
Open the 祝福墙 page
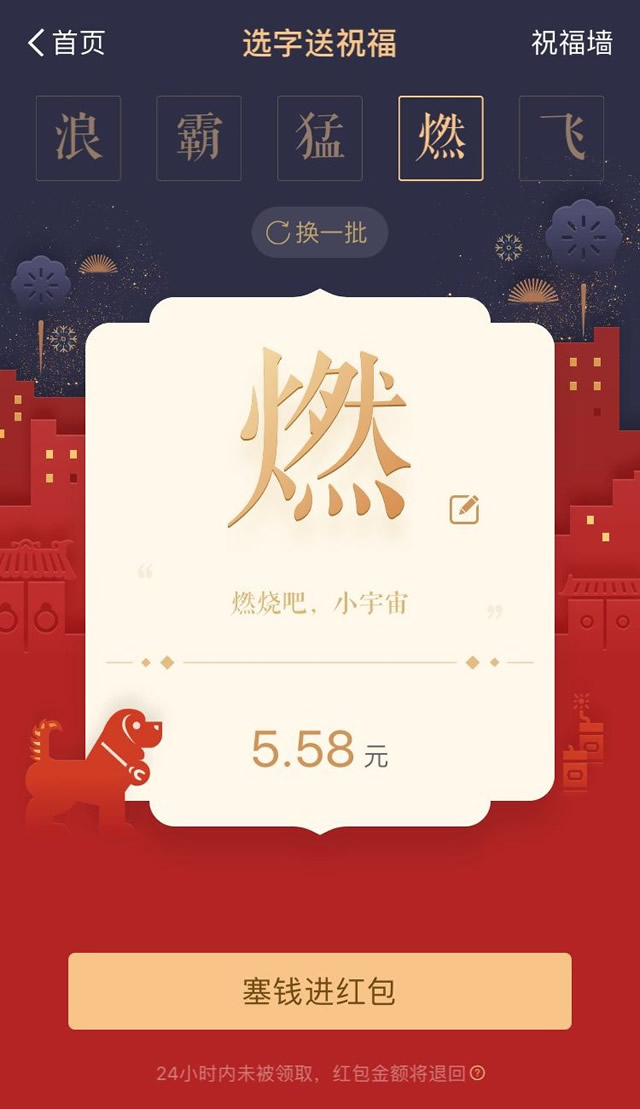(x=571, y=43)
